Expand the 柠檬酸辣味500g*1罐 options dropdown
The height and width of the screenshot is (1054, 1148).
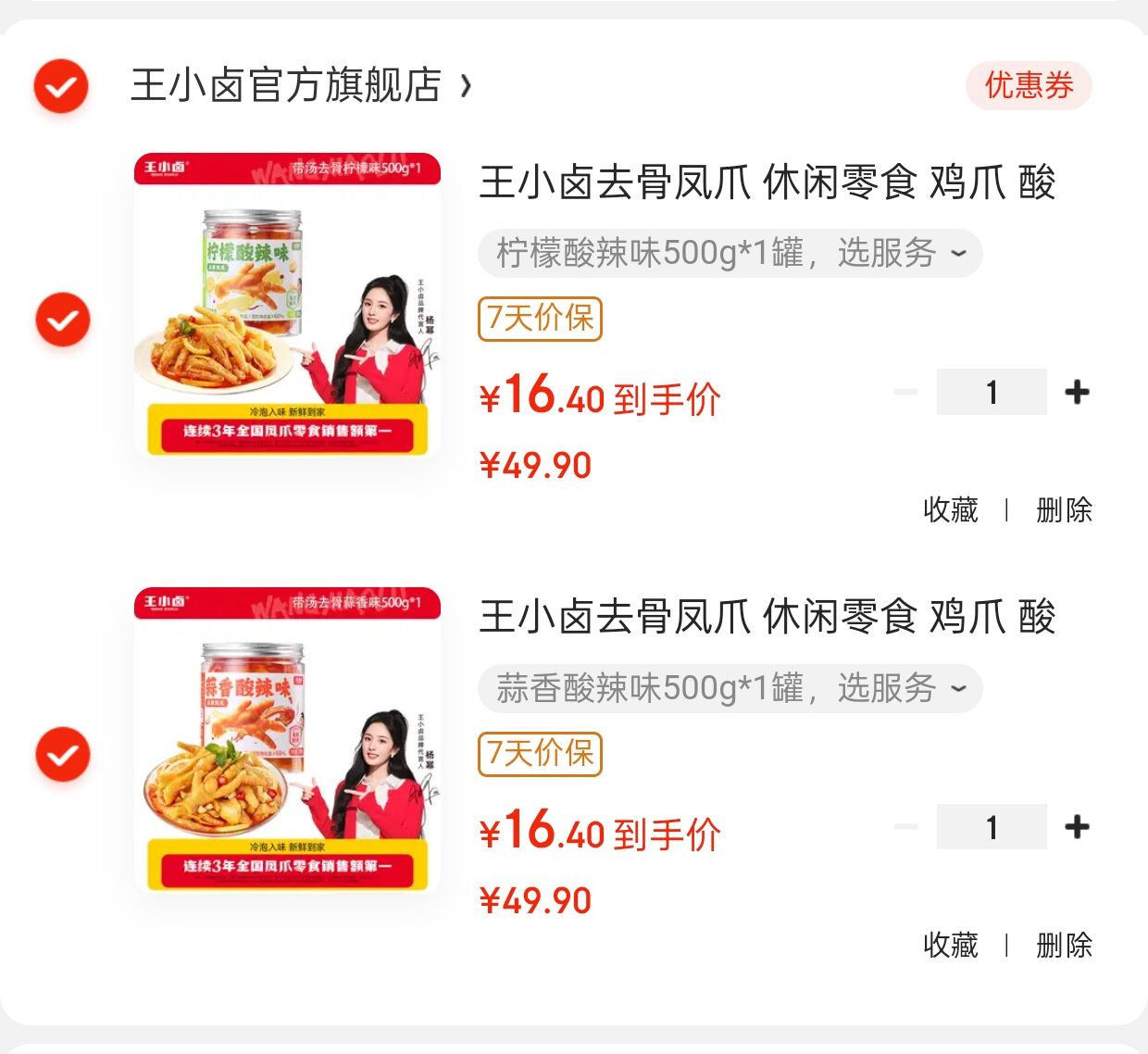click(x=730, y=253)
